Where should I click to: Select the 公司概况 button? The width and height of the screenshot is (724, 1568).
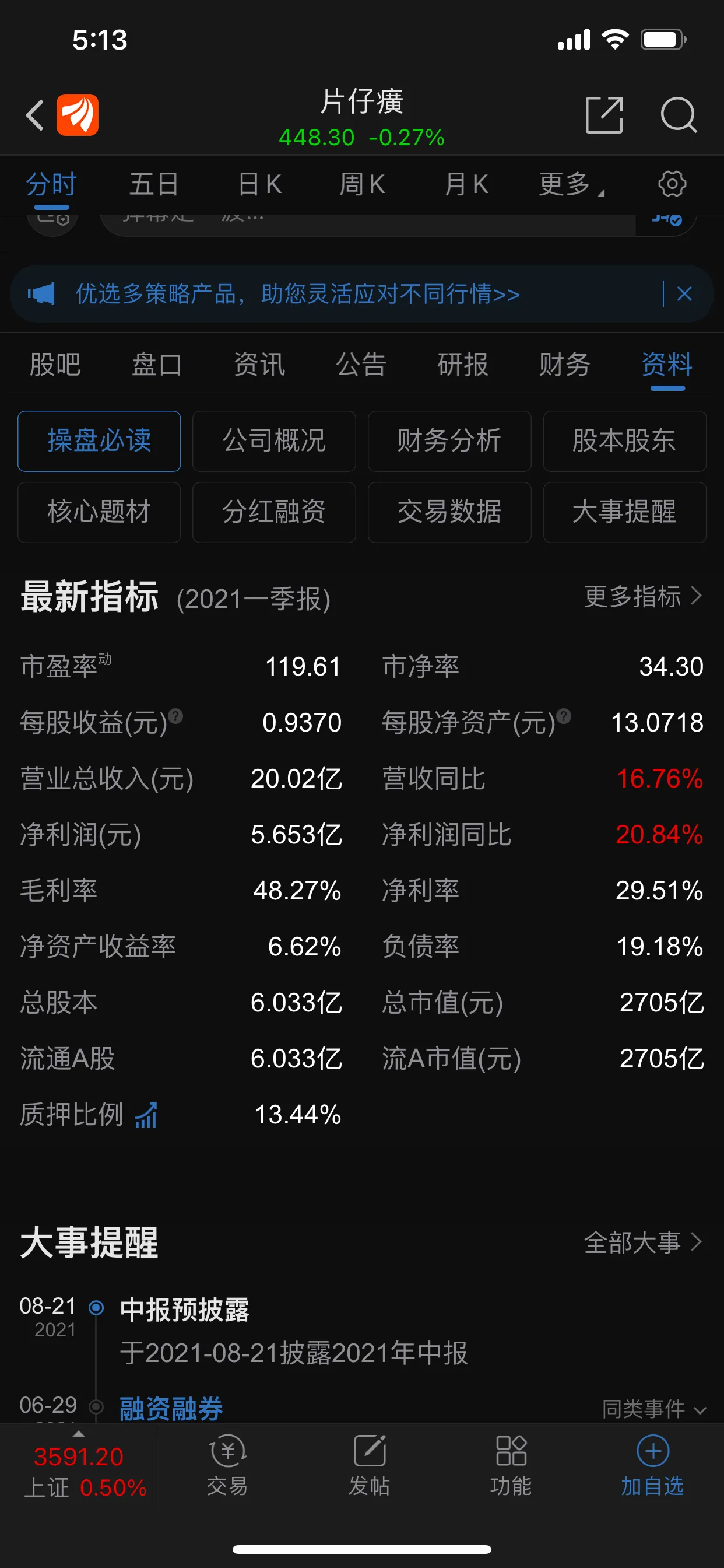coord(274,440)
